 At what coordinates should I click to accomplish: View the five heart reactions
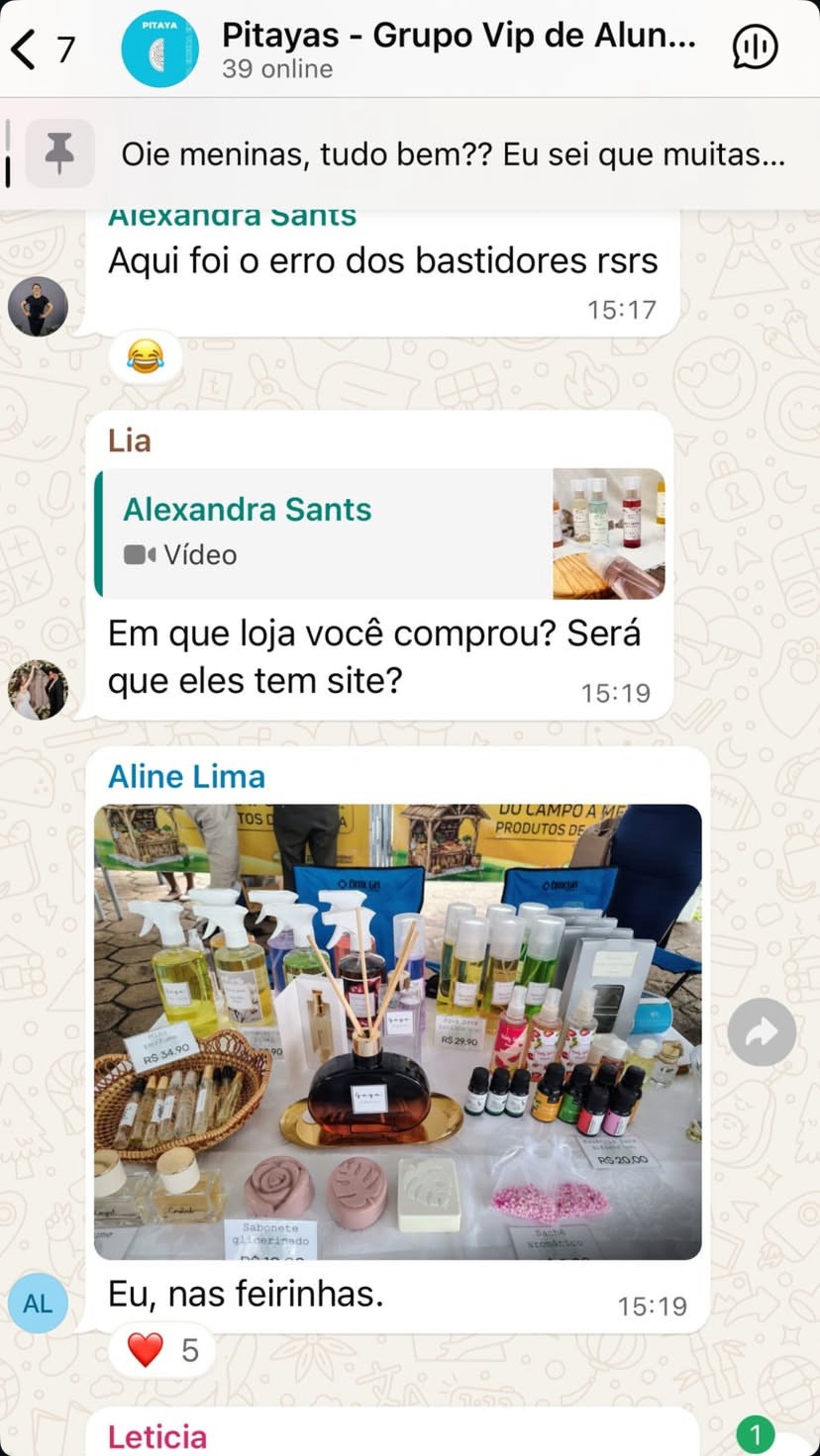(162, 1350)
